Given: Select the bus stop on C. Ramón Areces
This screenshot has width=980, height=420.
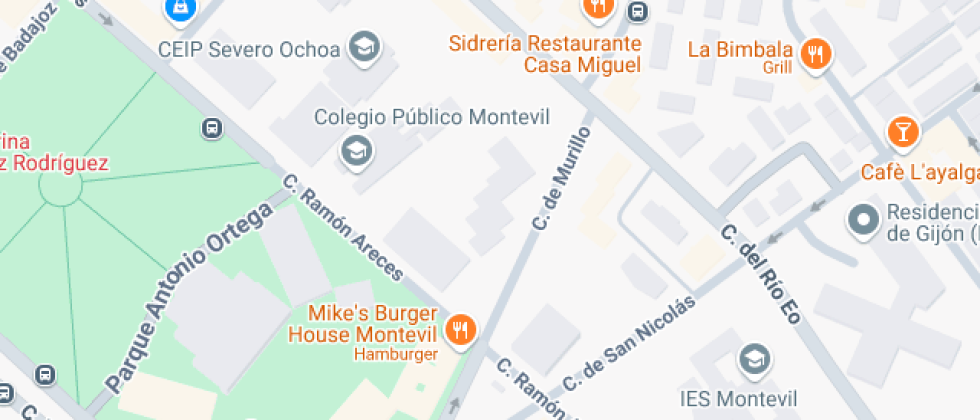Looking at the screenshot, I should (x=212, y=129).
